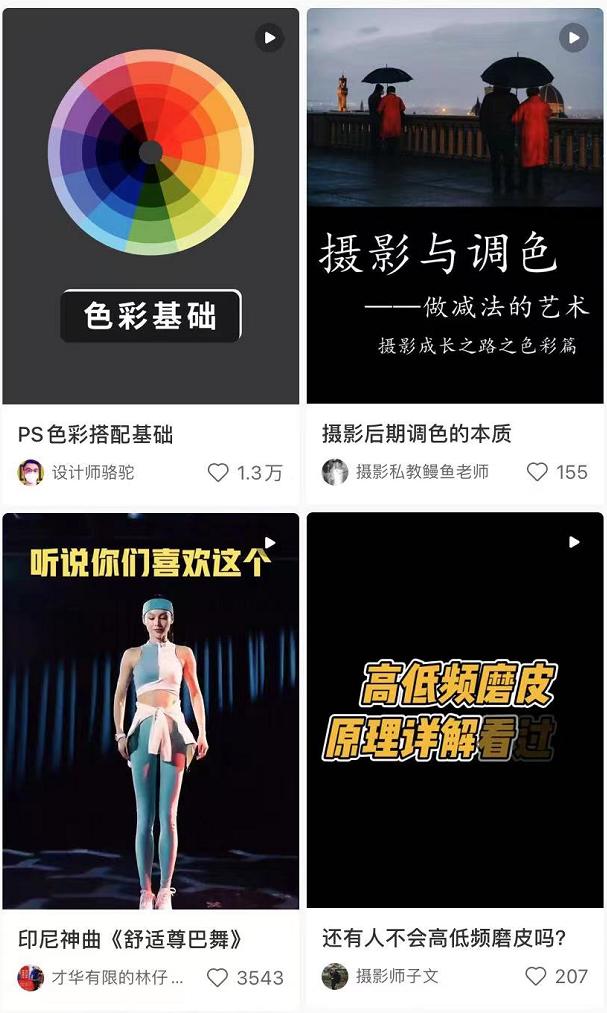Screen dimensions: 607x1013
Task: Like the 印尼神曲 dance post
Action: [218, 977]
